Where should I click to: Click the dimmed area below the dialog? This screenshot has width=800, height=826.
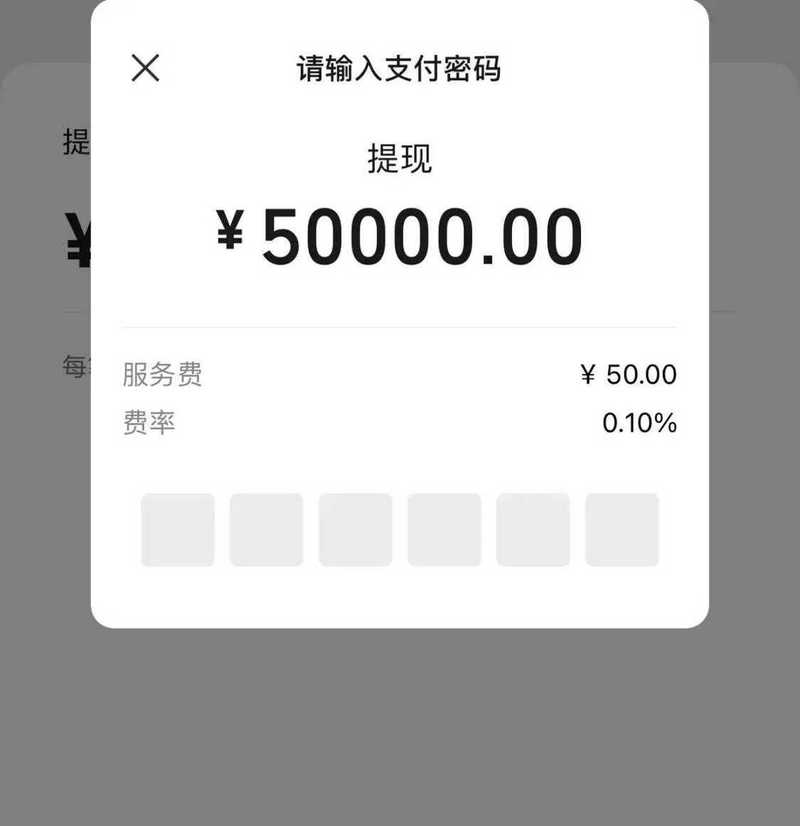point(400,730)
